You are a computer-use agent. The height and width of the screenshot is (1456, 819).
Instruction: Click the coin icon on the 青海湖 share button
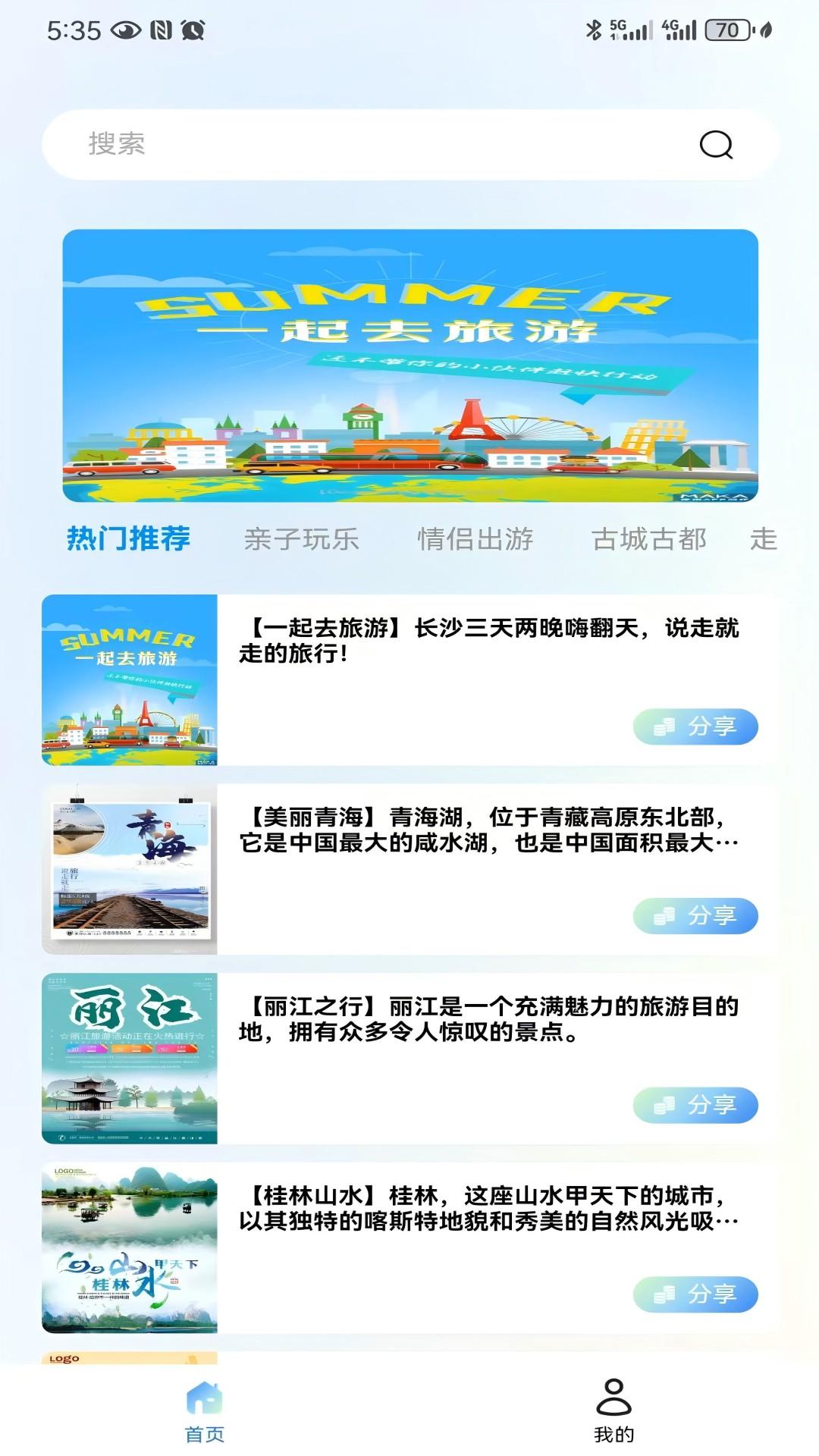click(664, 918)
